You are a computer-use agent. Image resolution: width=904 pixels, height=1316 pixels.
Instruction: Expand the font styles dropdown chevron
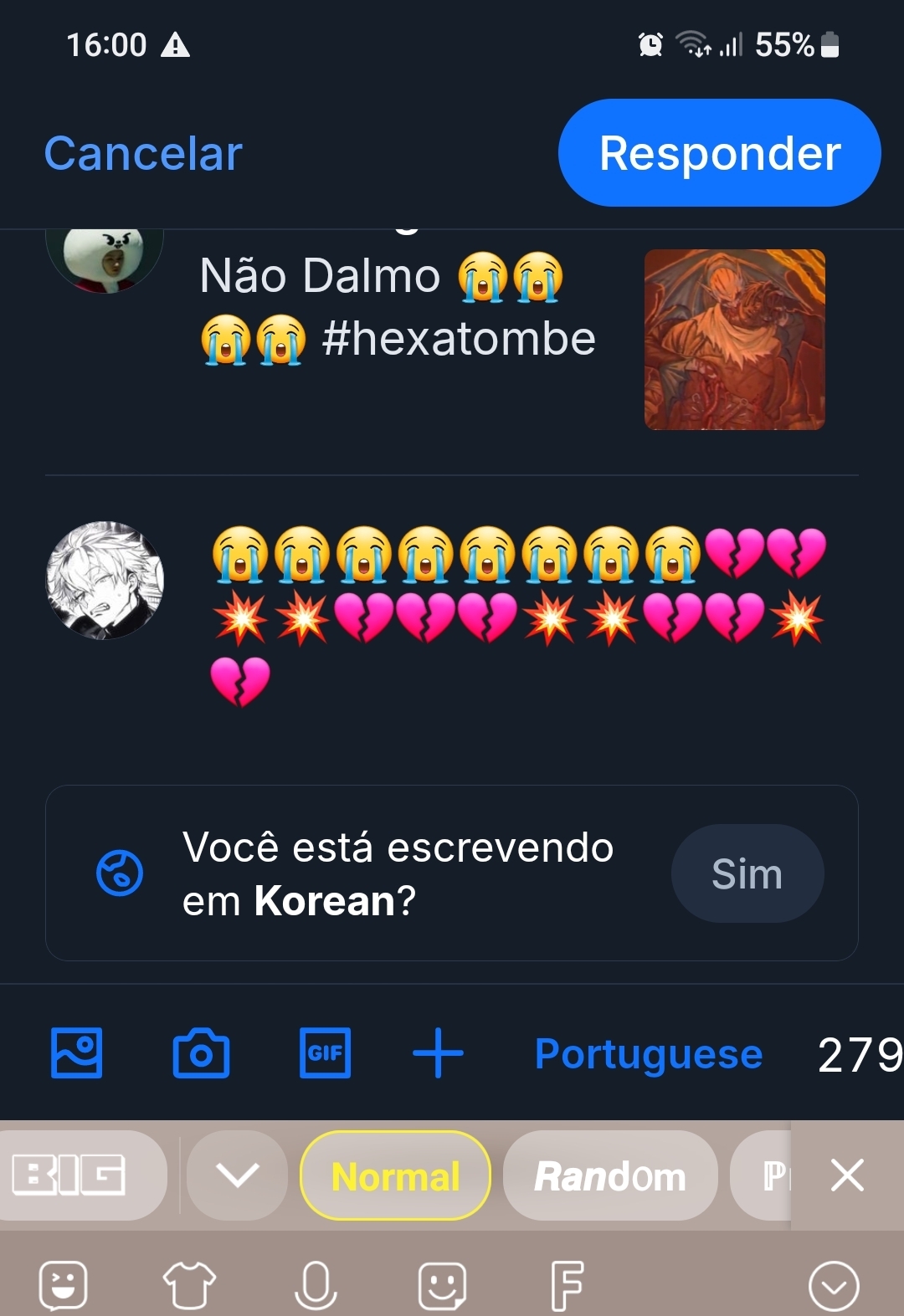(237, 1175)
